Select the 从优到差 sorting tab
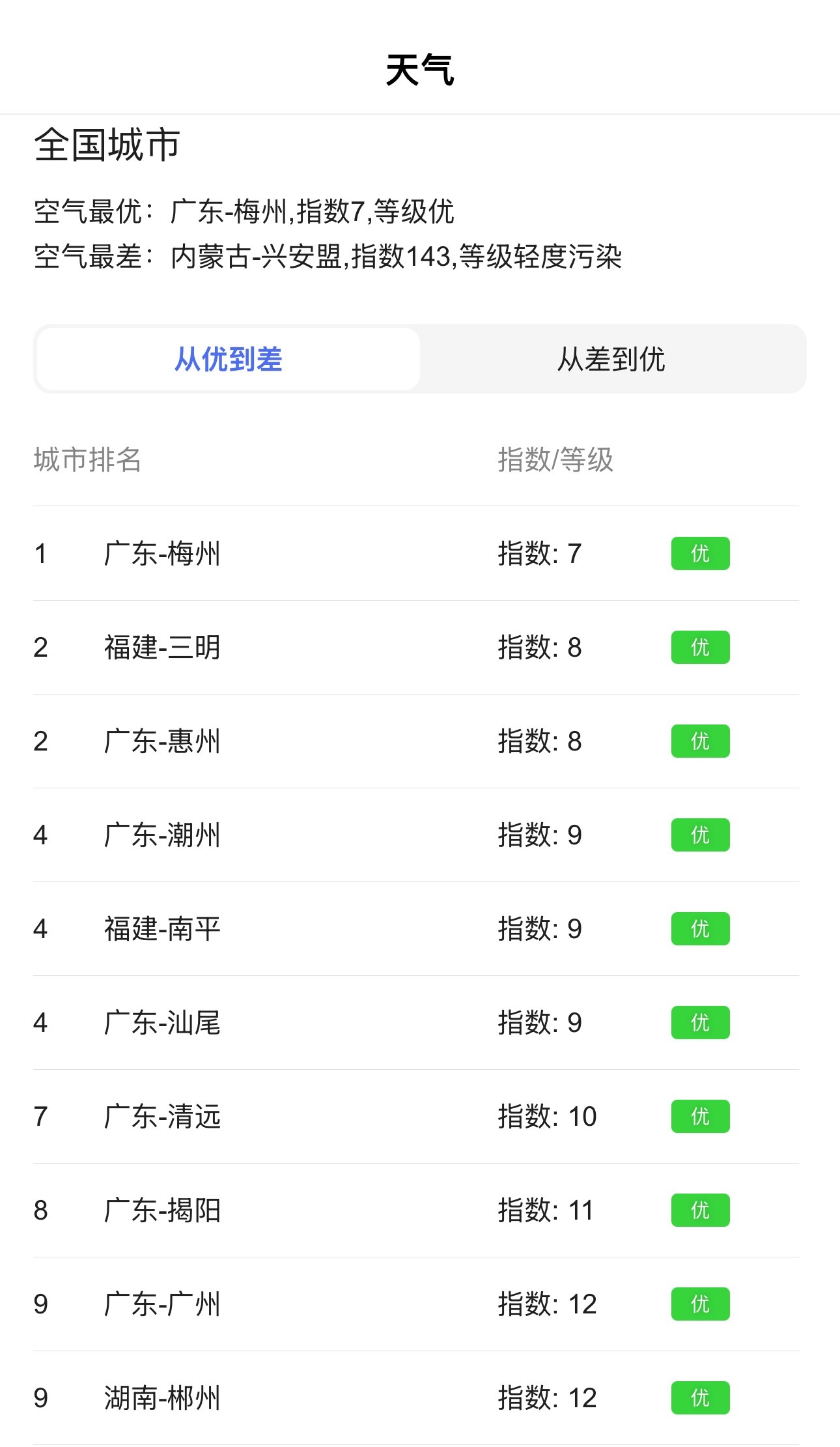This screenshot has height=1447, width=840. point(229,359)
